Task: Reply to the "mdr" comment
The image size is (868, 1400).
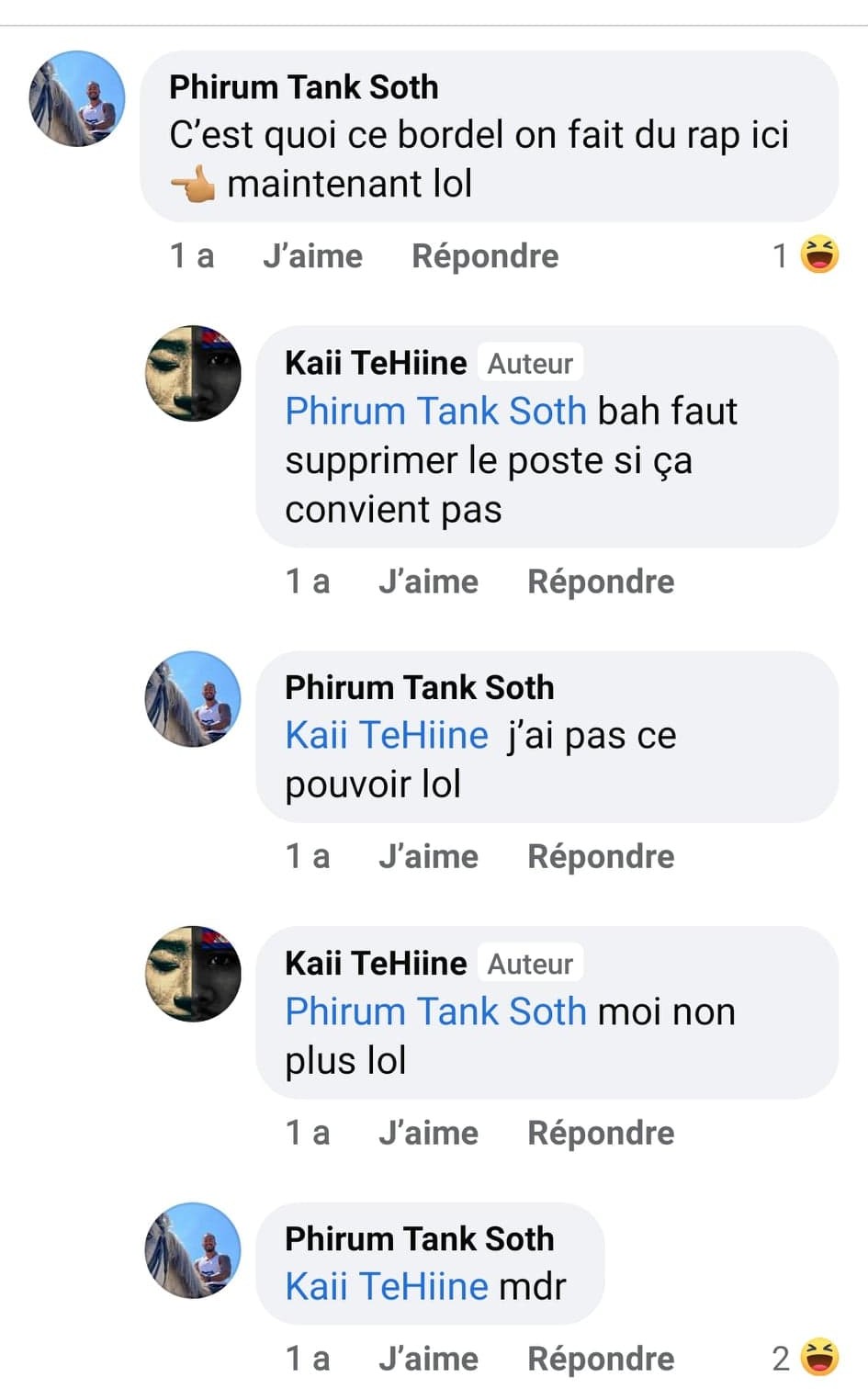Action: [600, 1359]
